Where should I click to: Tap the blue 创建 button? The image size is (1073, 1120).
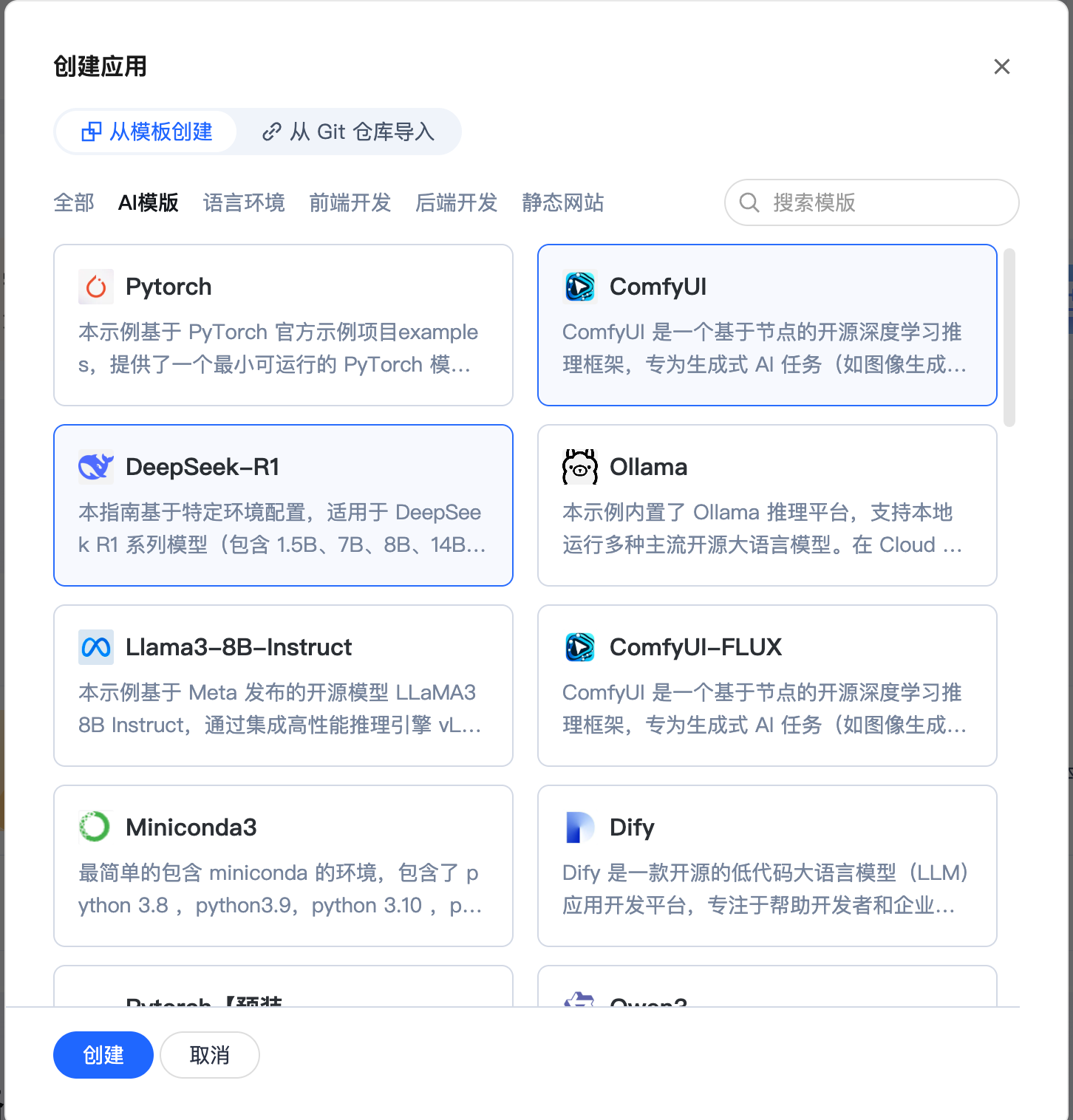click(103, 1055)
